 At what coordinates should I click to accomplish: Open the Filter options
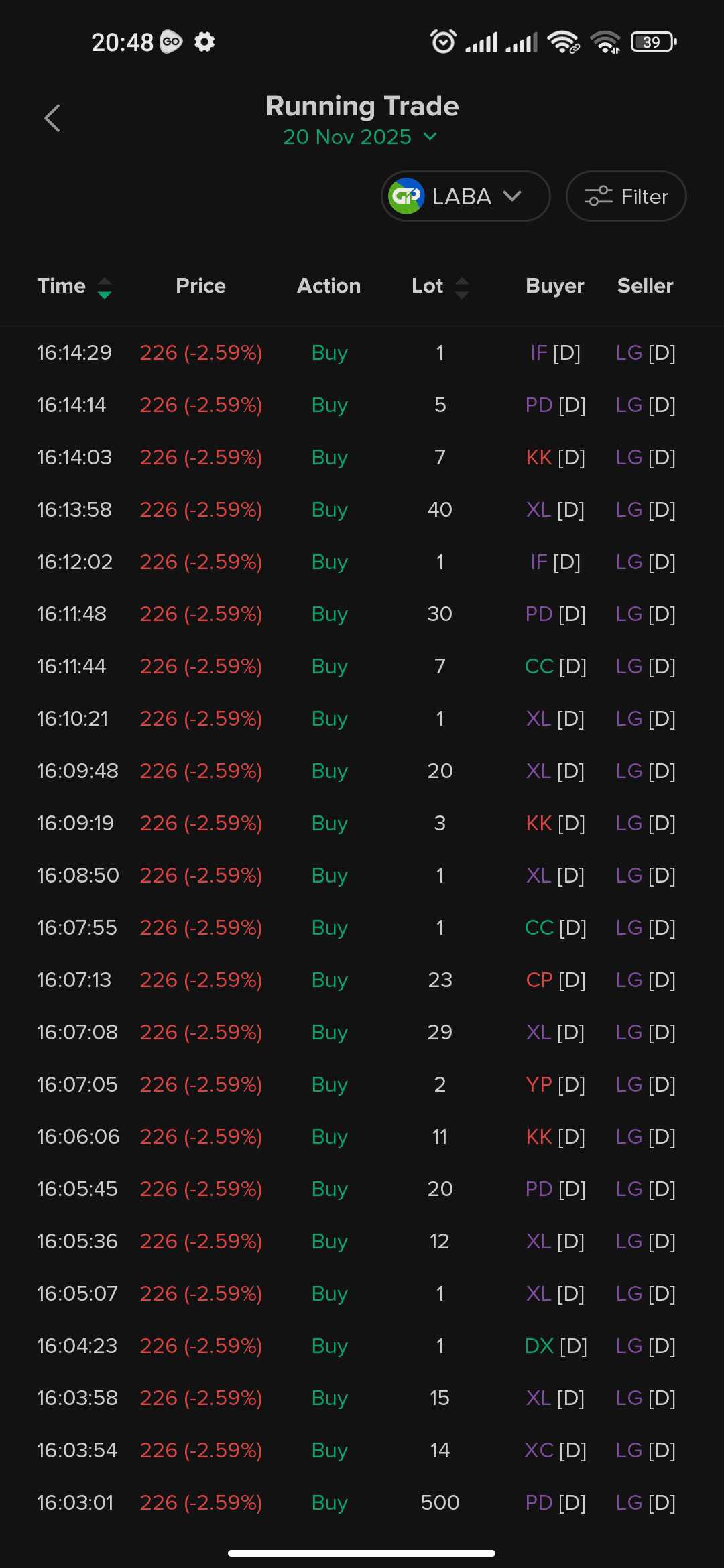click(626, 196)
